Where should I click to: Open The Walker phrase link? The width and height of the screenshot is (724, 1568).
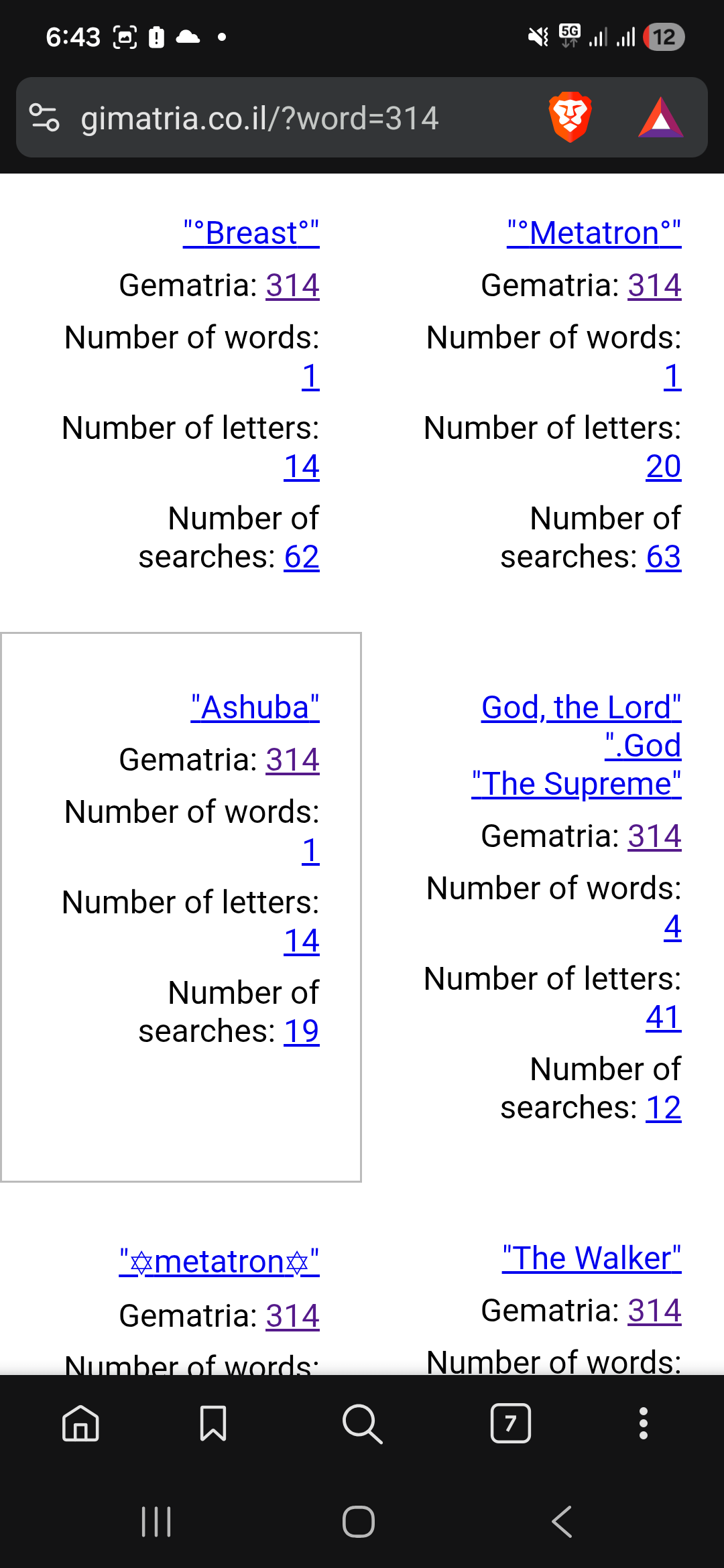(591, 1258)
